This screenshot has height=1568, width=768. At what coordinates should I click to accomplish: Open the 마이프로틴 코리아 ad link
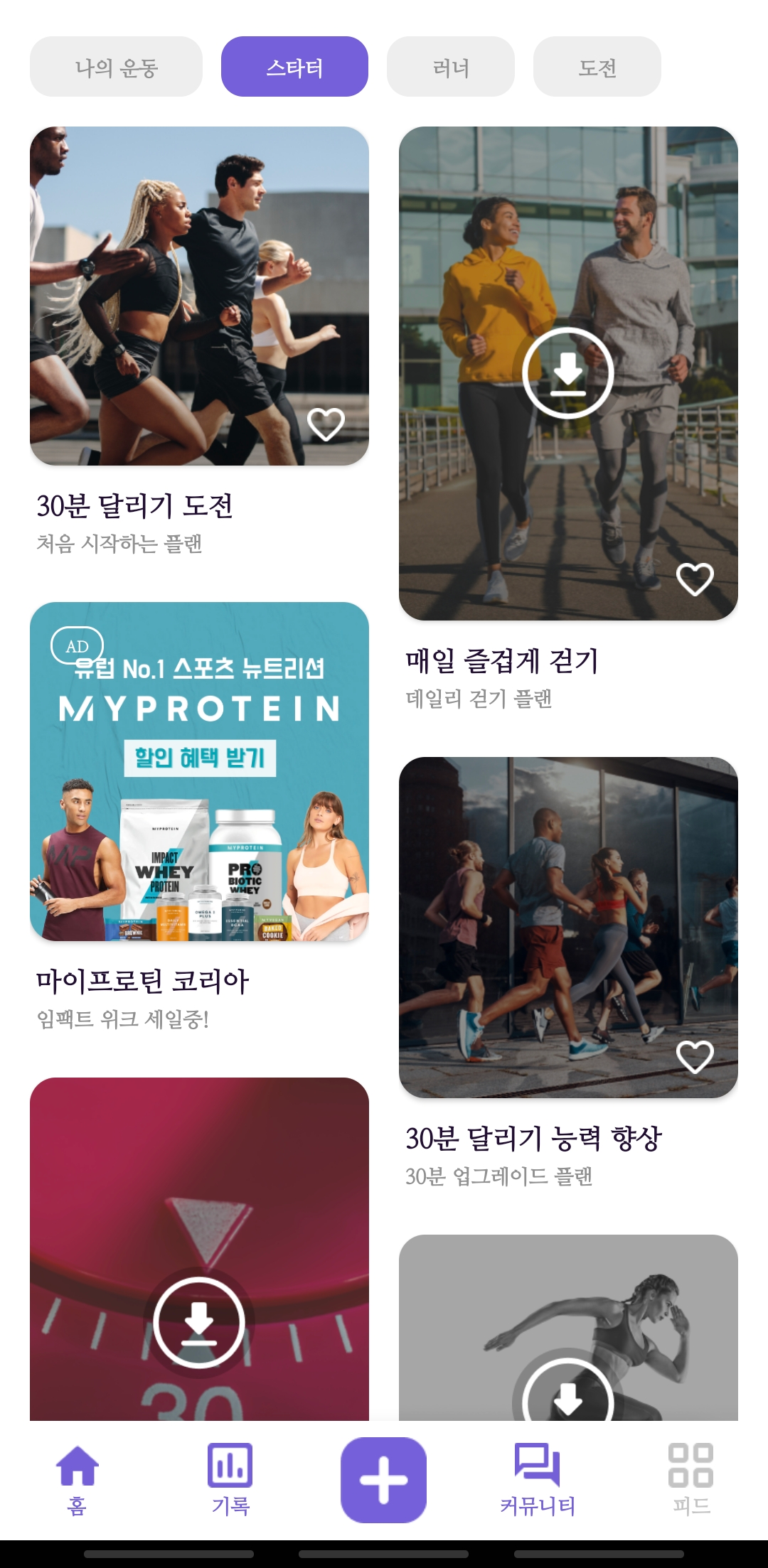pos(142,979)
